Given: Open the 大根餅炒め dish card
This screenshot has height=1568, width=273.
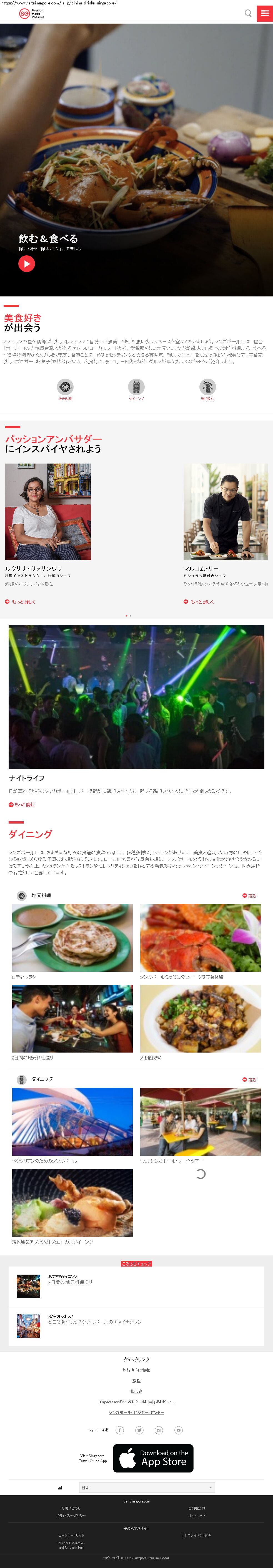Looking at the screenshot, I should [x=200, y=1018].
